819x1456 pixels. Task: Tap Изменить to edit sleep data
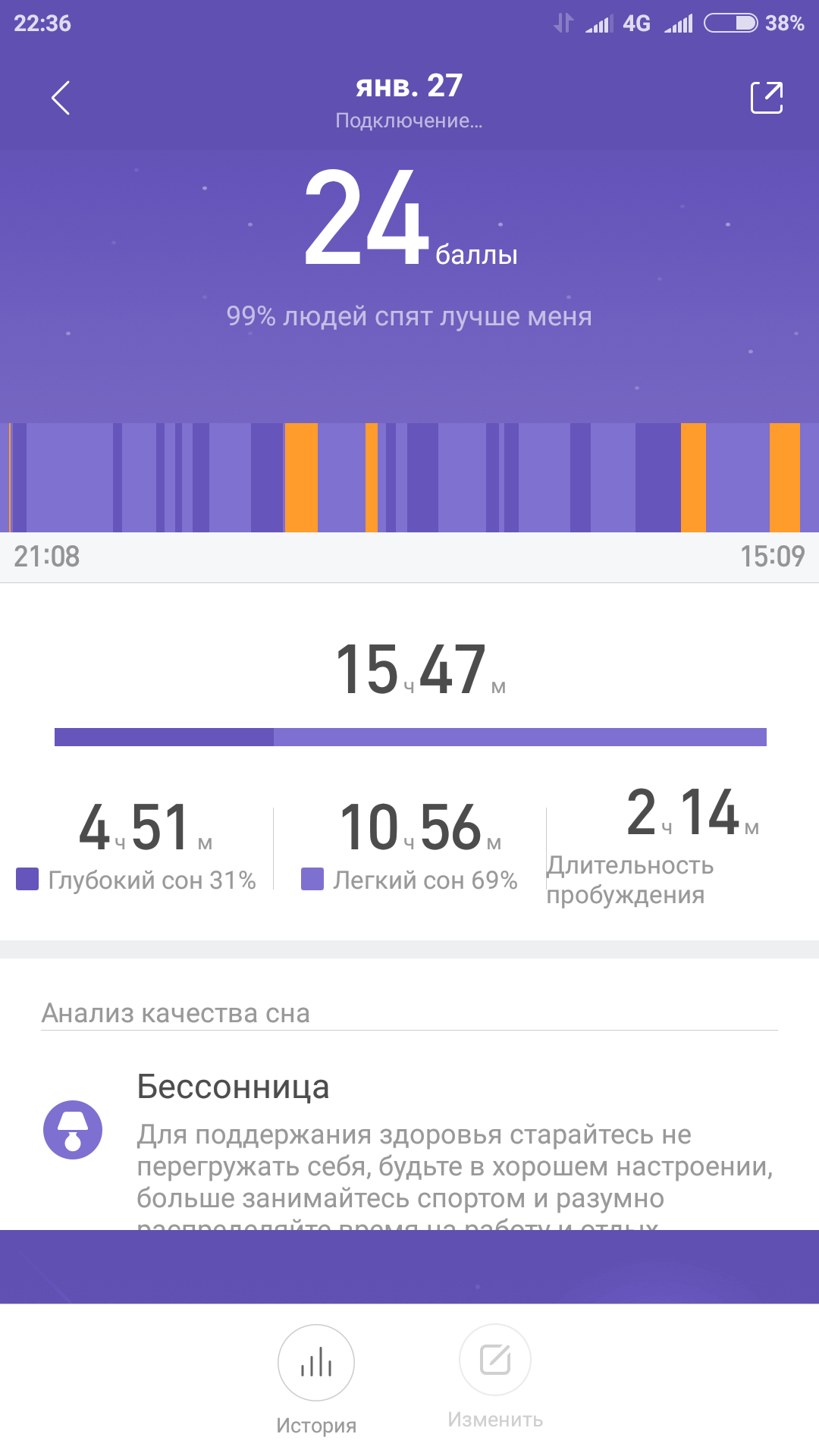[x=495, y=1360]
